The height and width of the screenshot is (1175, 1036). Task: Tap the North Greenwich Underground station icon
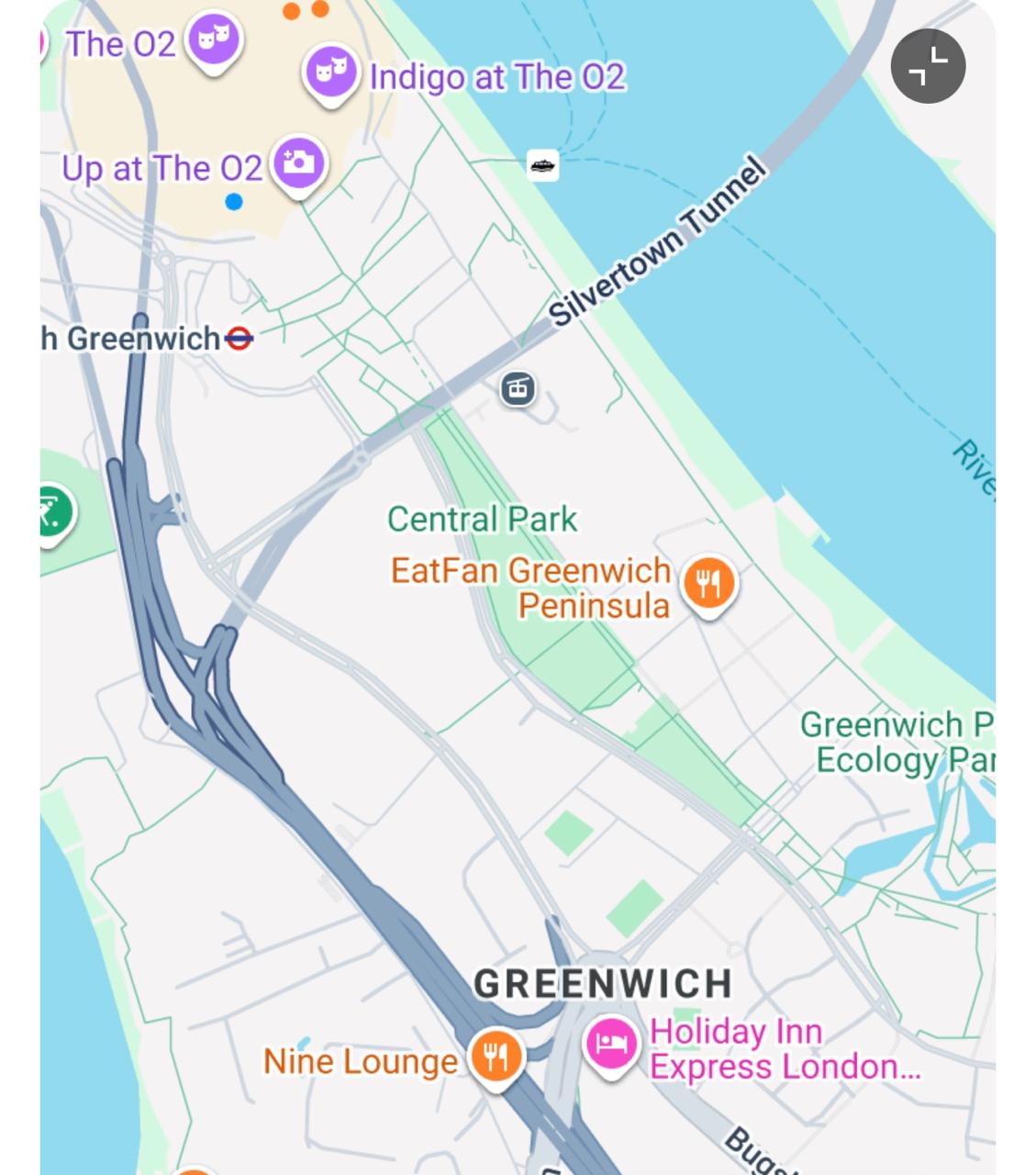coord(239,339)
